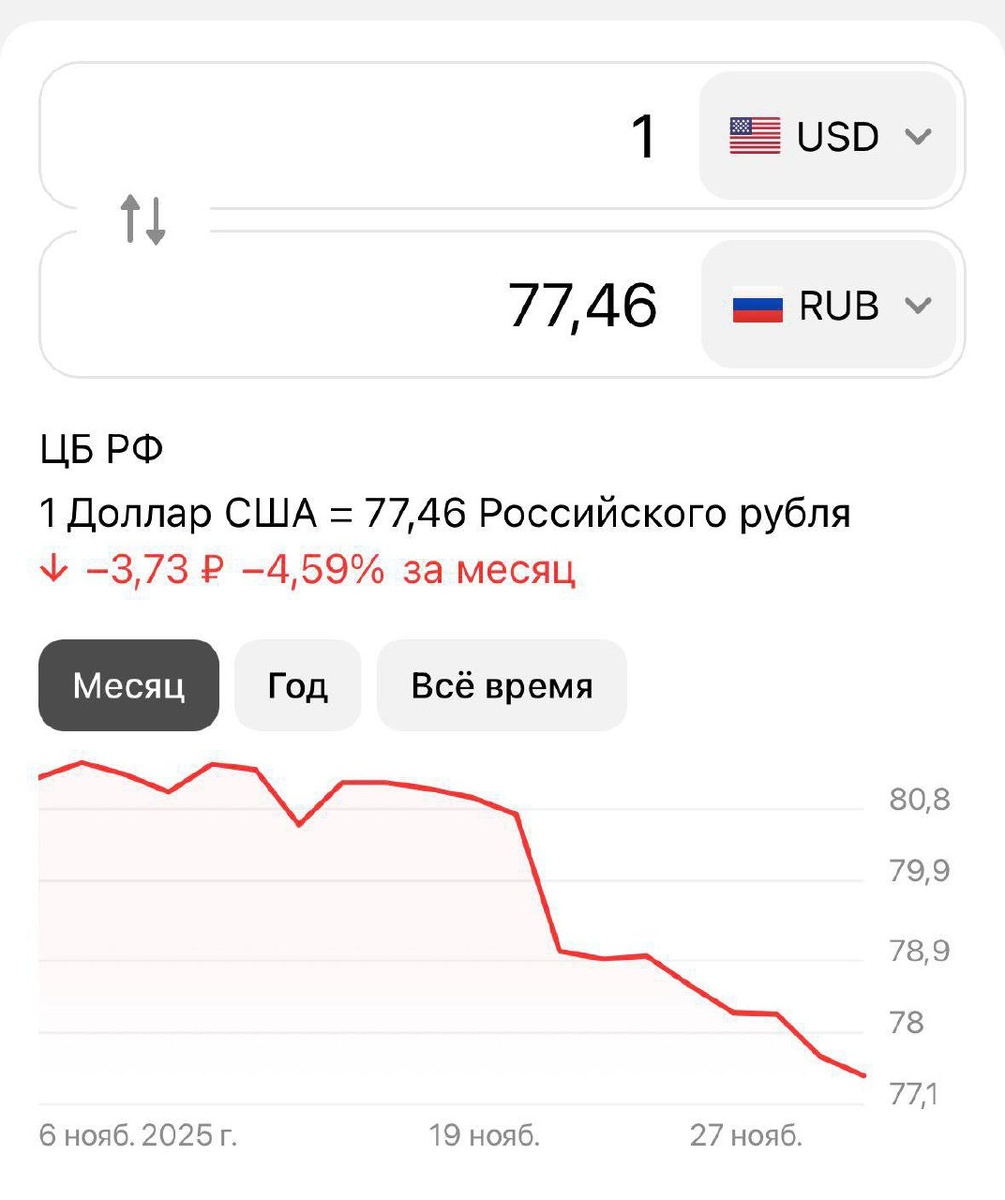Show the Всё время chart range
This screenshot has height=1200, width=1005.
point(501,686)
